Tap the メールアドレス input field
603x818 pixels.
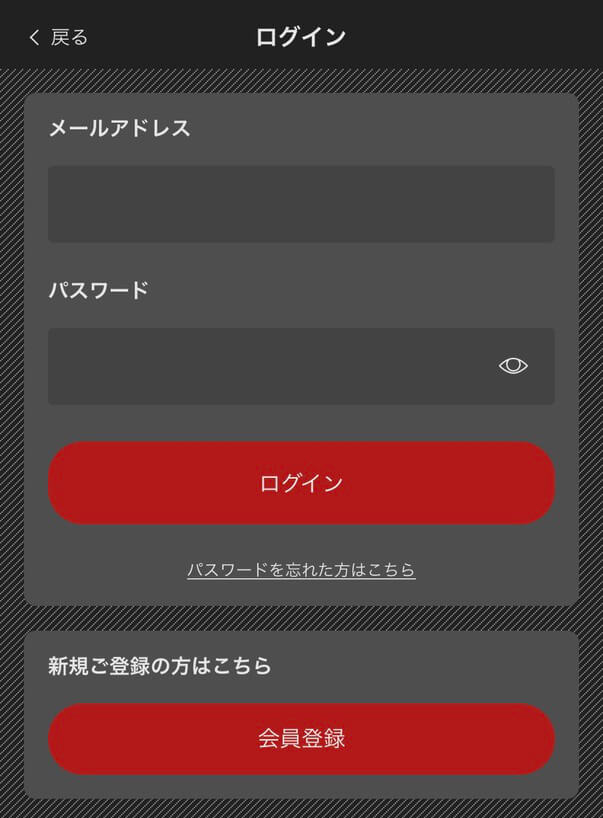[x=300, y=204]
